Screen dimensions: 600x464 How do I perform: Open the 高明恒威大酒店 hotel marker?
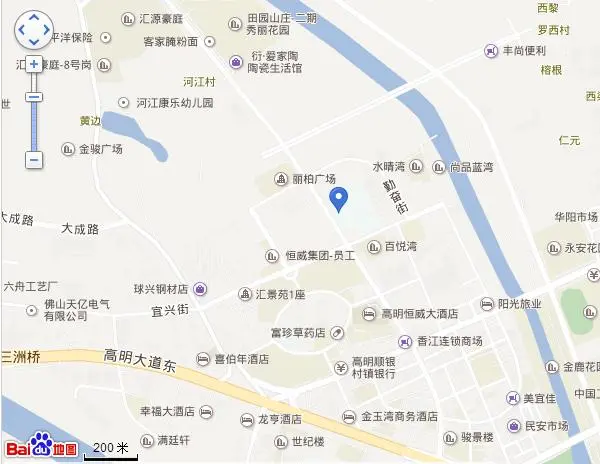369,314
